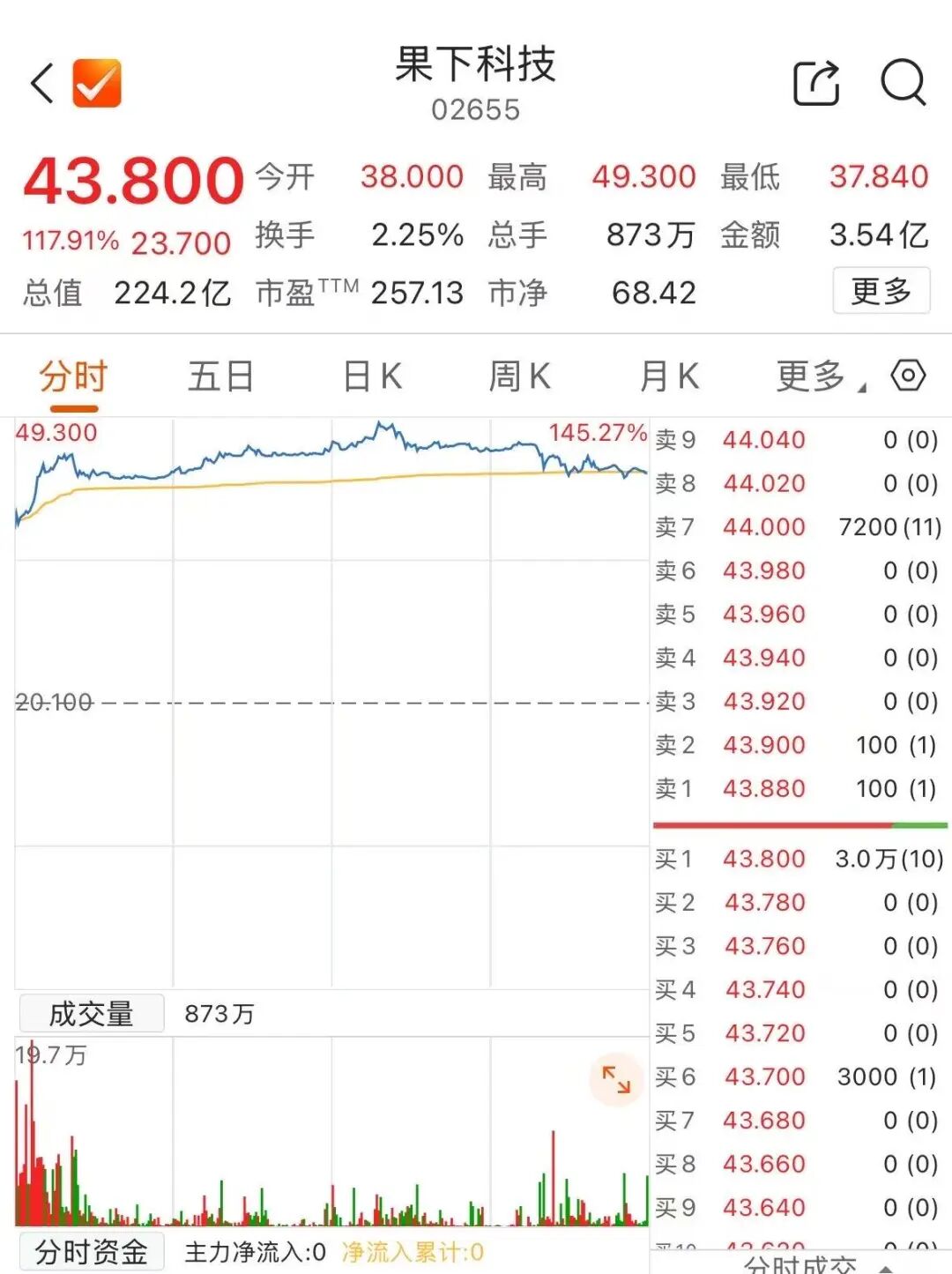Open chart settings hexagon icon
952x1274 pixels.
(908, 376)
